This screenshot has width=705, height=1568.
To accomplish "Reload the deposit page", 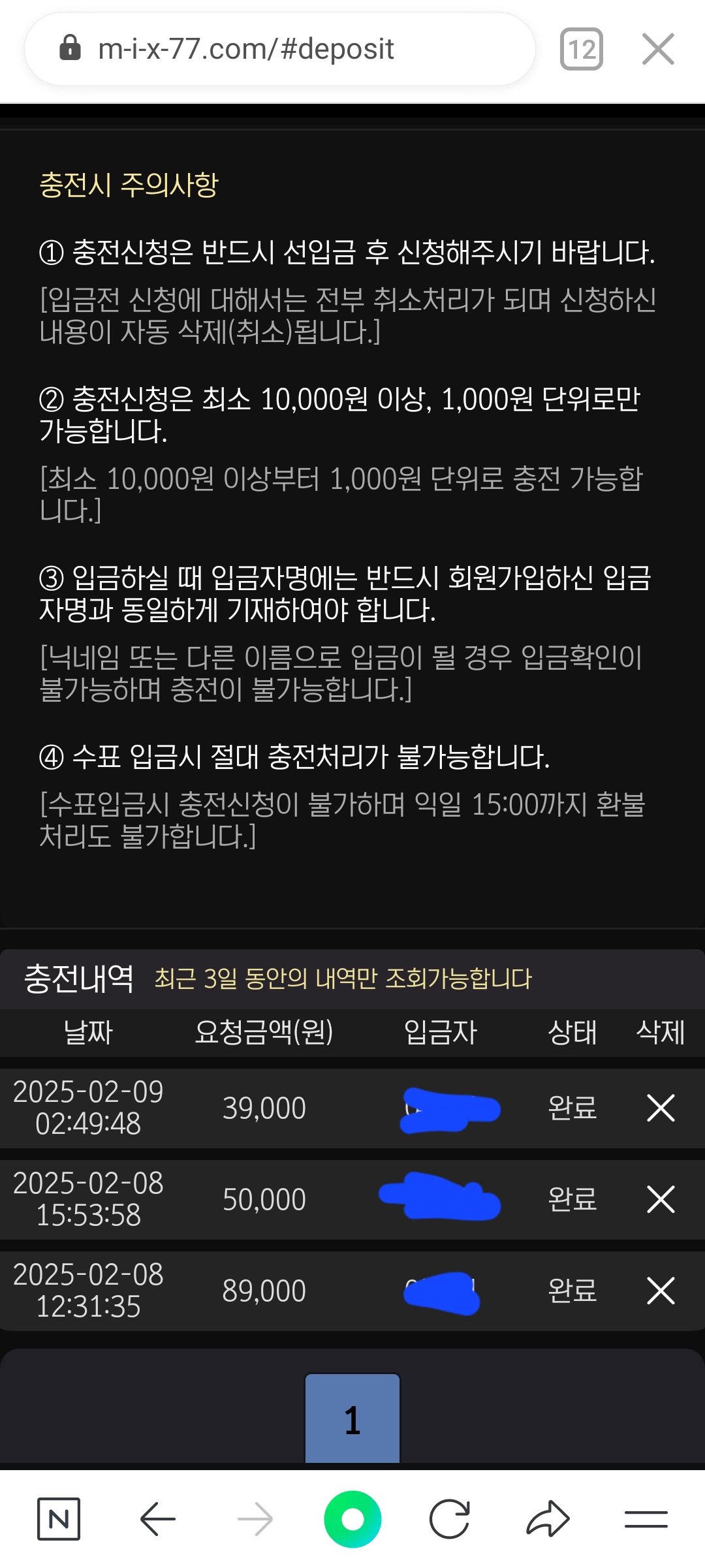I will (450, 1519).
